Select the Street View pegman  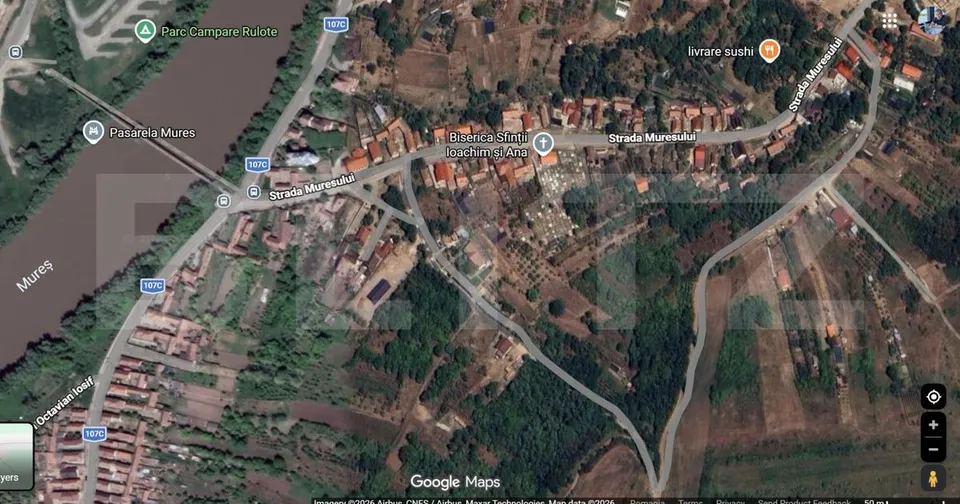click(933, 478)
